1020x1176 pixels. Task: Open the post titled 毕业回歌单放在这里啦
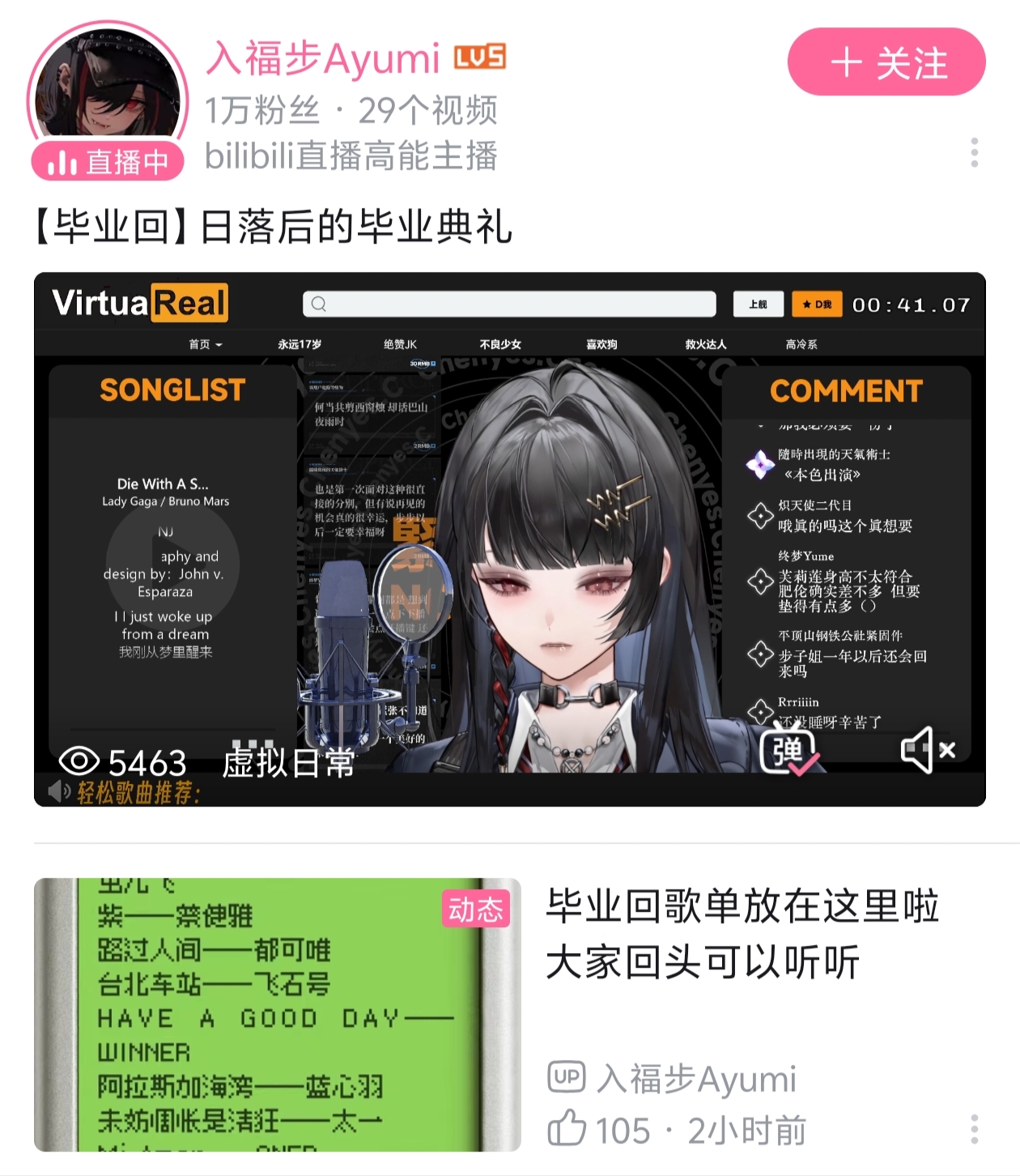pos(742,933)
